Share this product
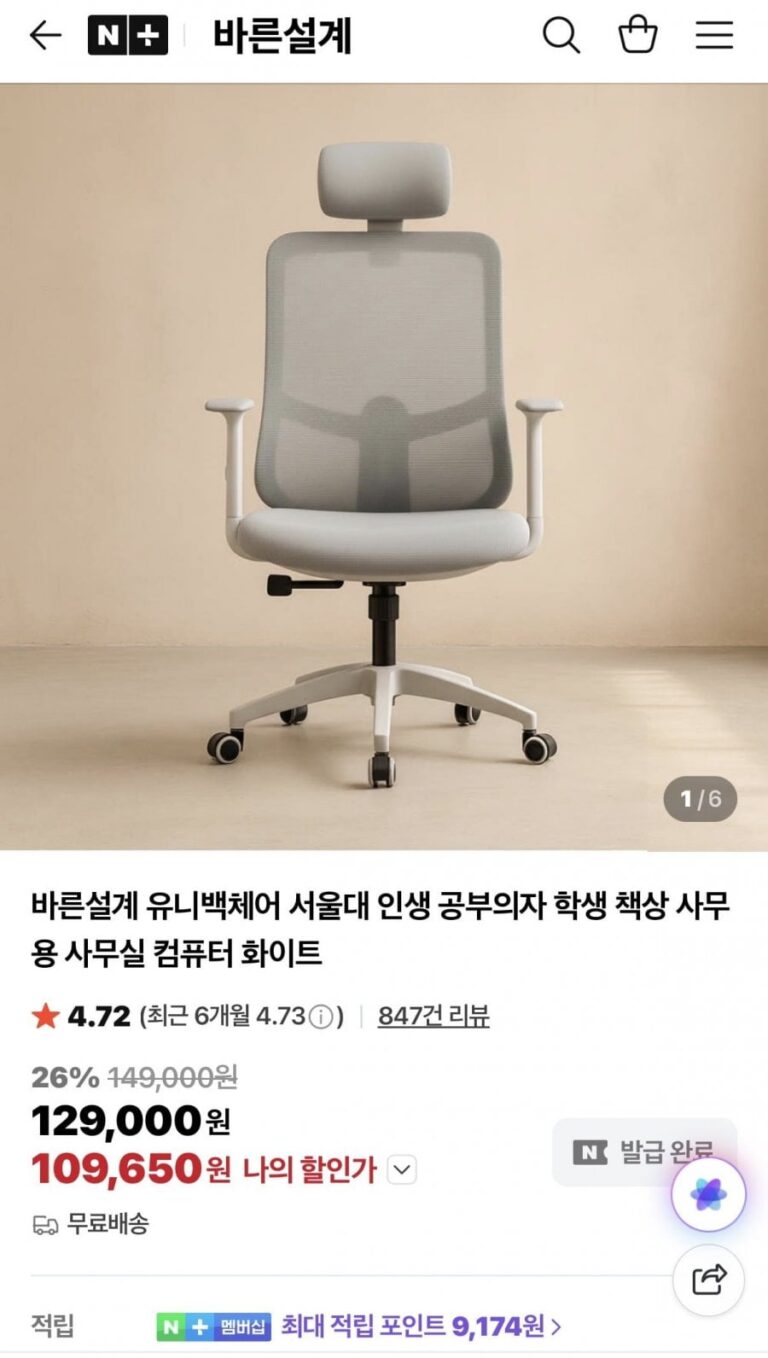 point(708,1279)
